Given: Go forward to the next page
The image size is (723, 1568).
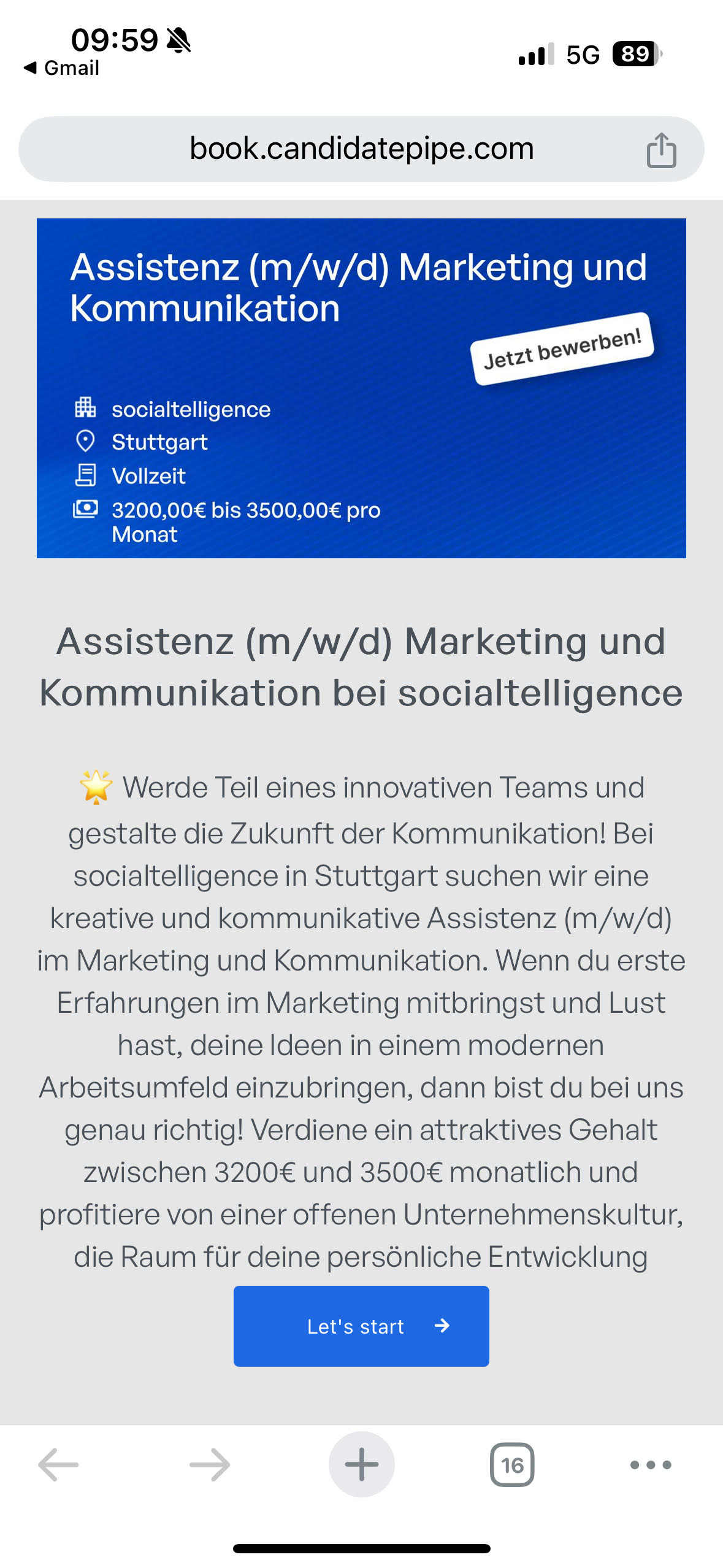Looking at the screenshot, I should 210,1465.
